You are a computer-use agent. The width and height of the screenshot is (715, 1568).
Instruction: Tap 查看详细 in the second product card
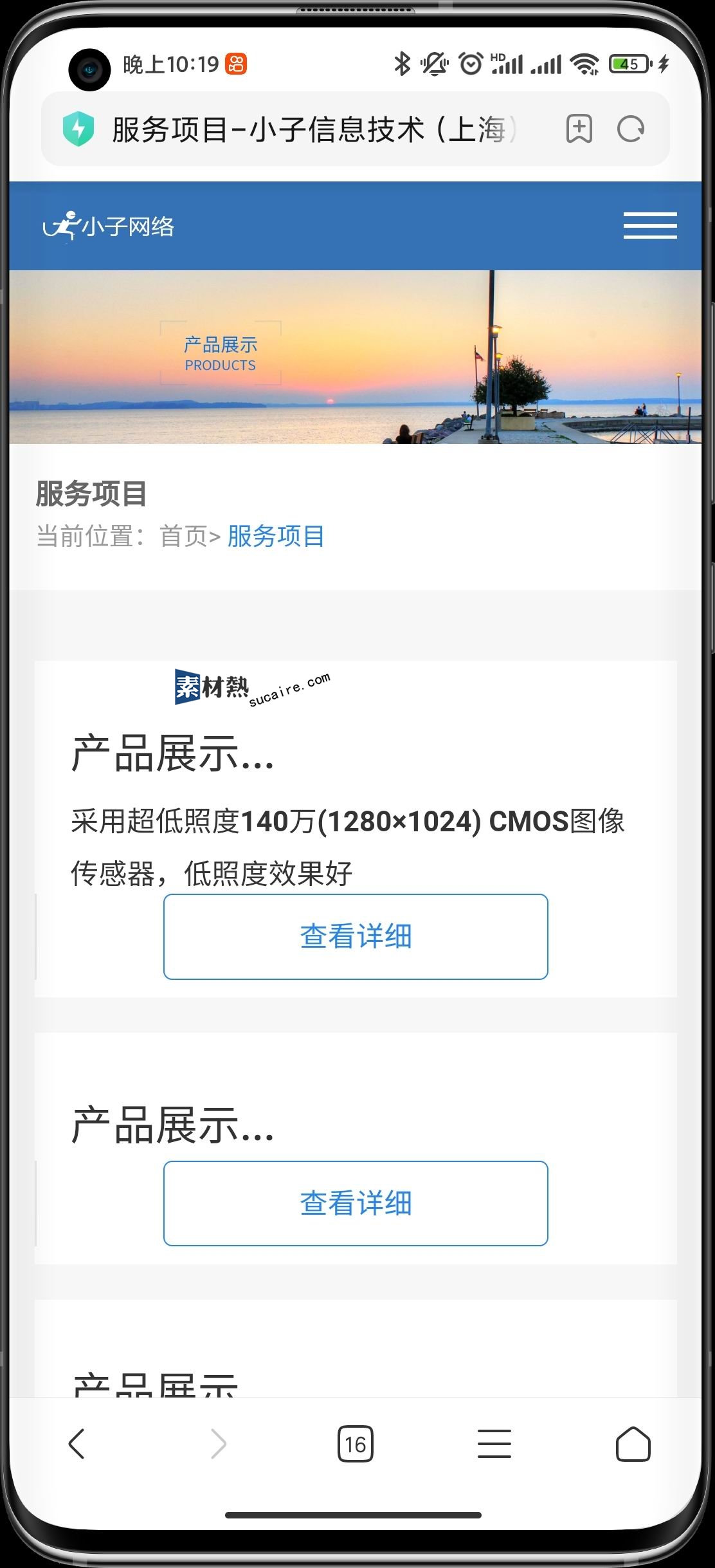point(356,1203)
